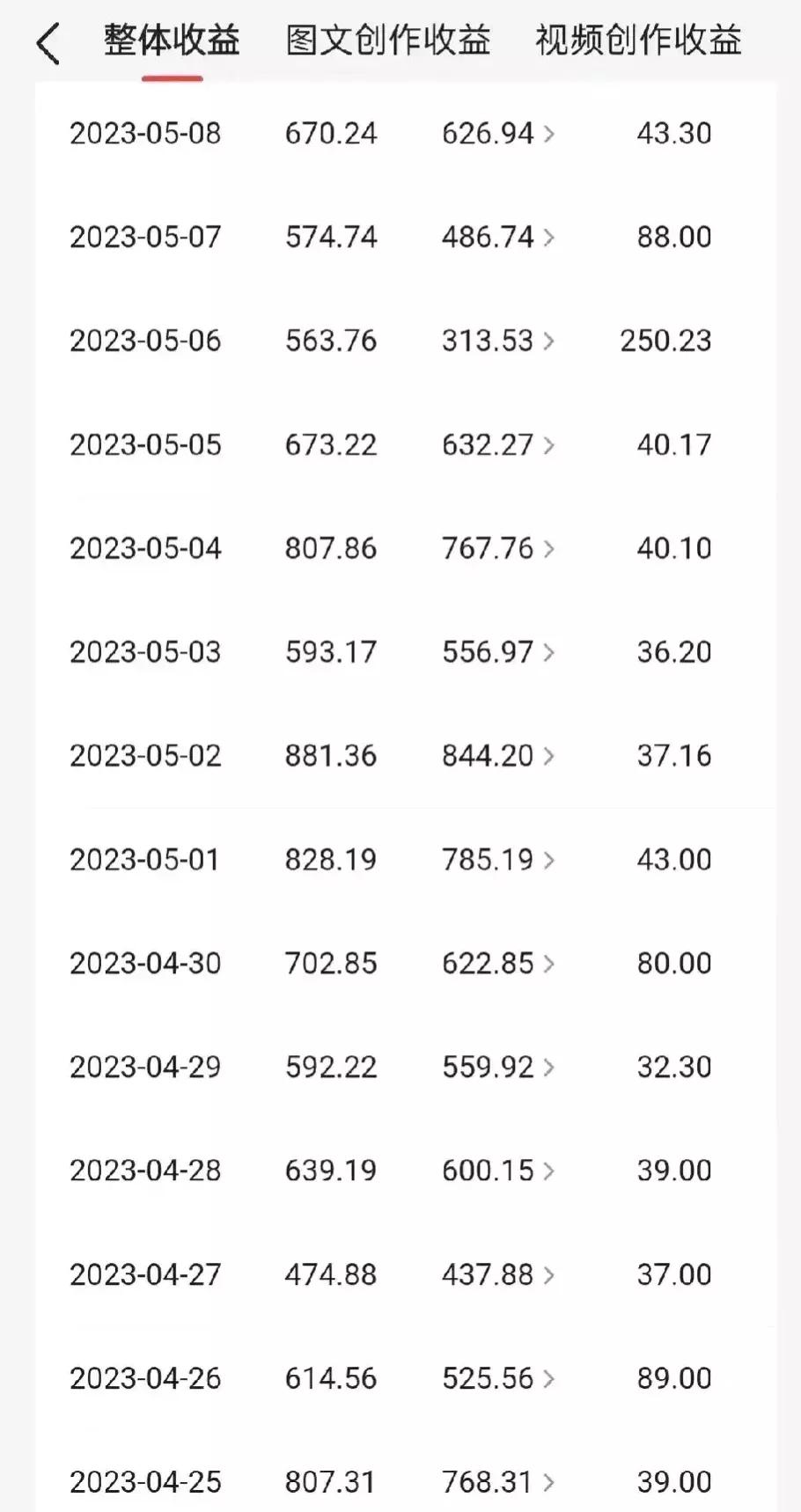View the 632.27 breakdown for 2023-05-05

coord(498,445)
